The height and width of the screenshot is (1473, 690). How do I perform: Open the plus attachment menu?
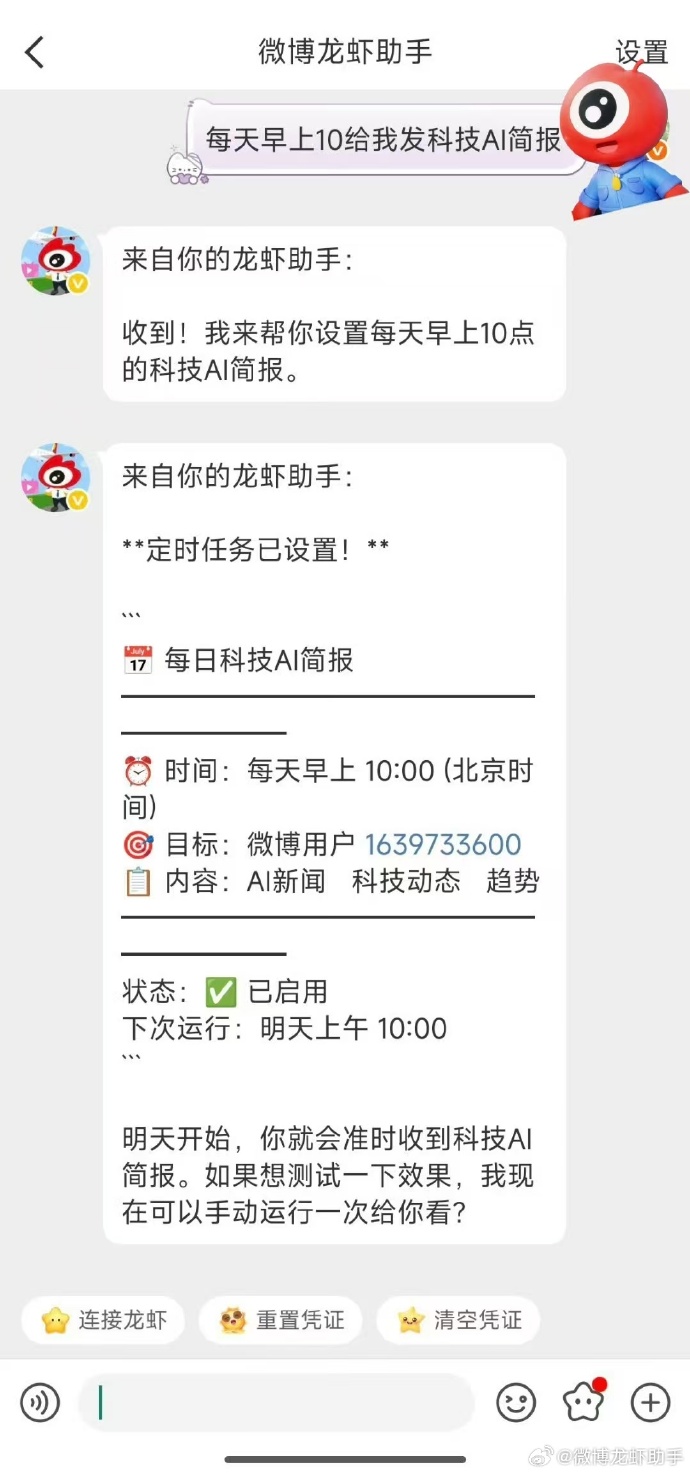(650, 1402)
